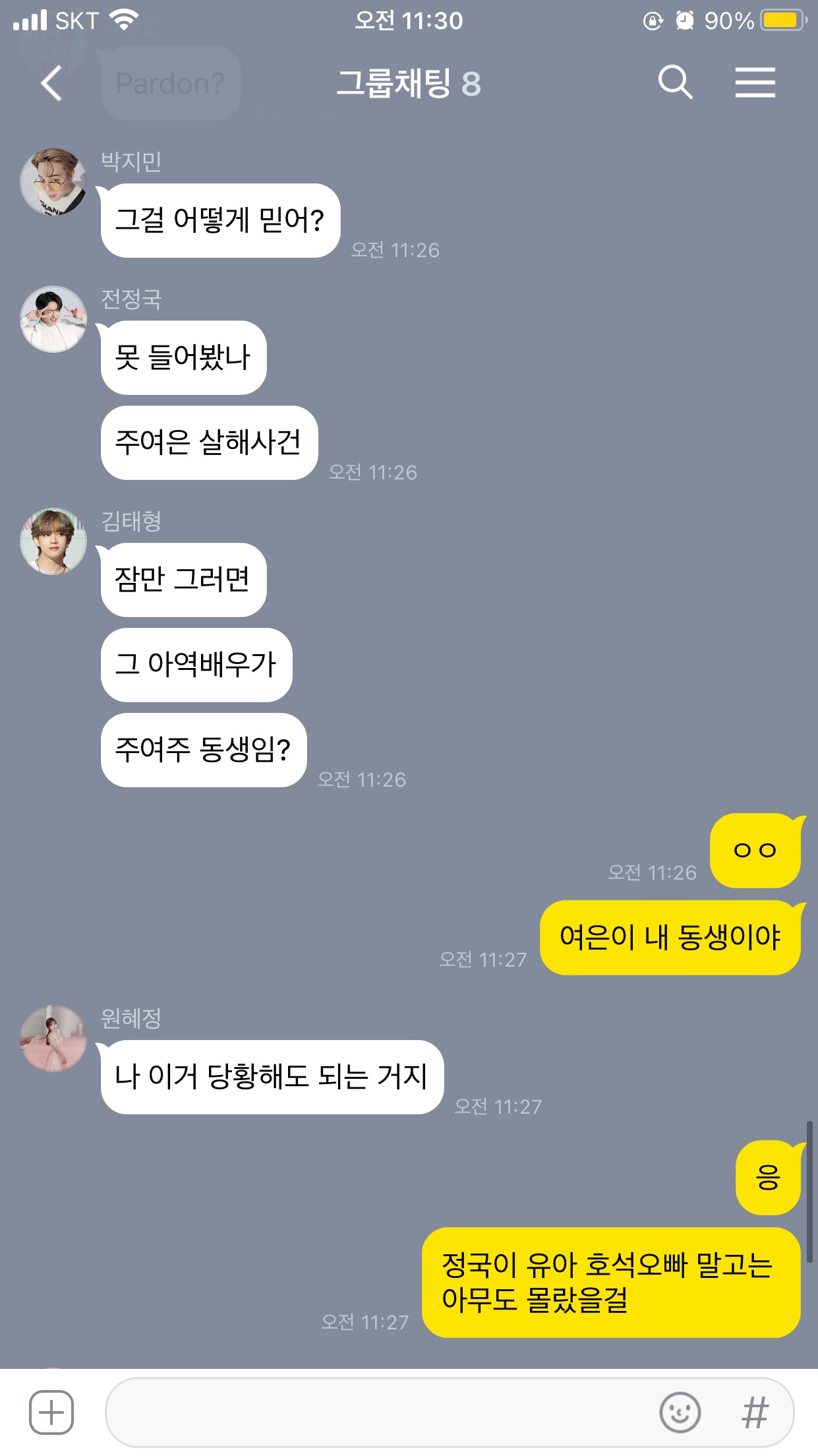This screenshot has width=818, height=1456.
Task: Open the emoticon picker
Action: [680, 1412]
